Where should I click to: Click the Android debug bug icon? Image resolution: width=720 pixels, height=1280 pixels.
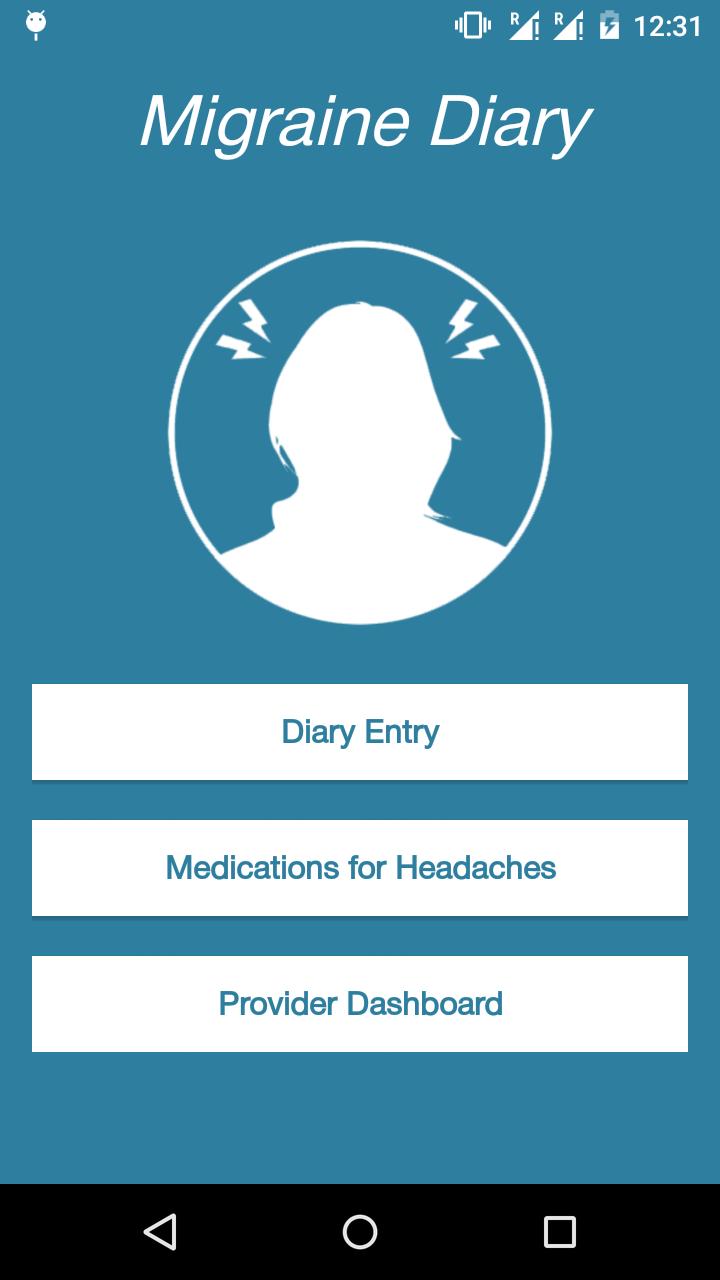coord(35,22)
